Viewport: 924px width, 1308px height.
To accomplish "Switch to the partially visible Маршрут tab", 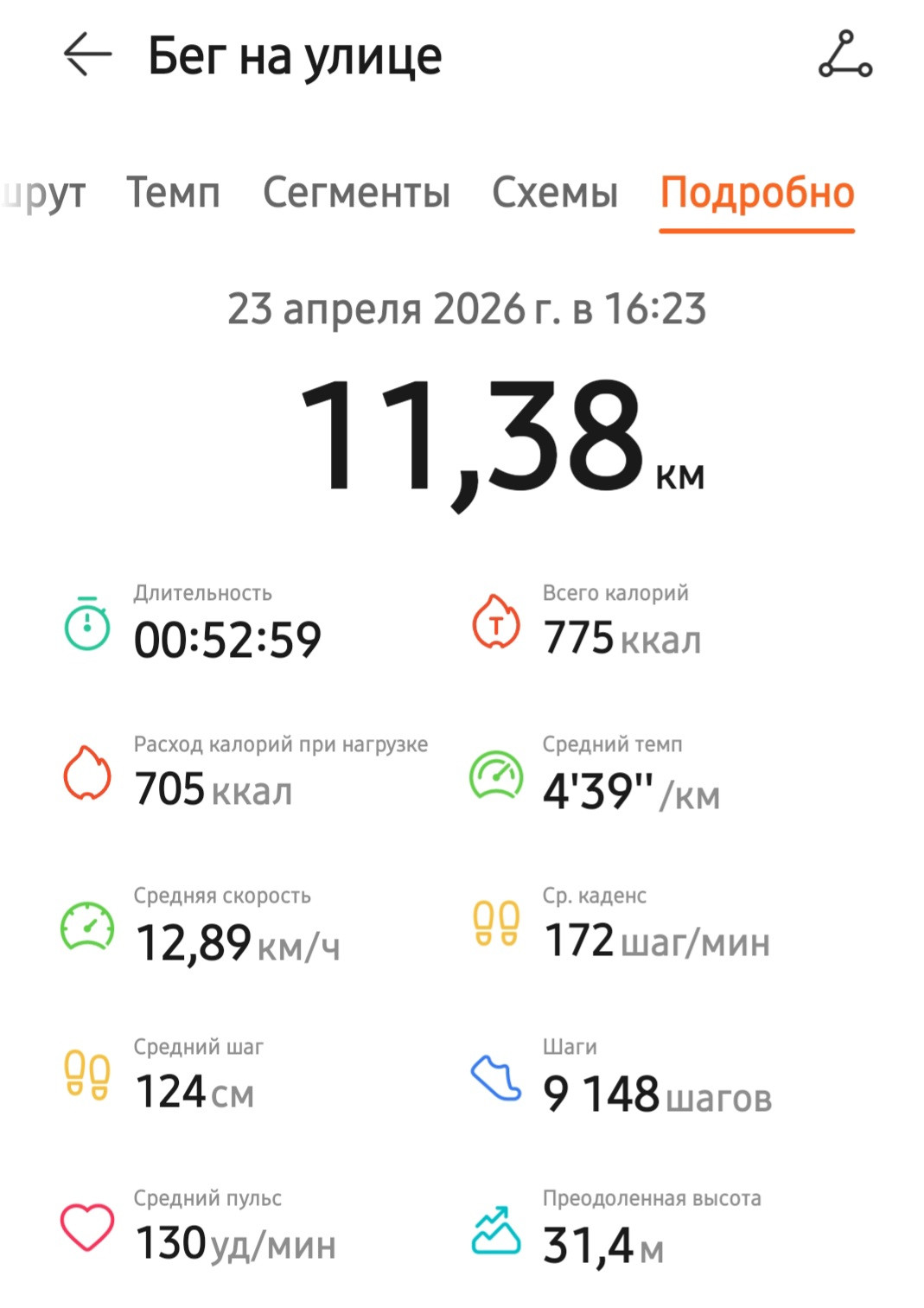I will pos(43,194).
